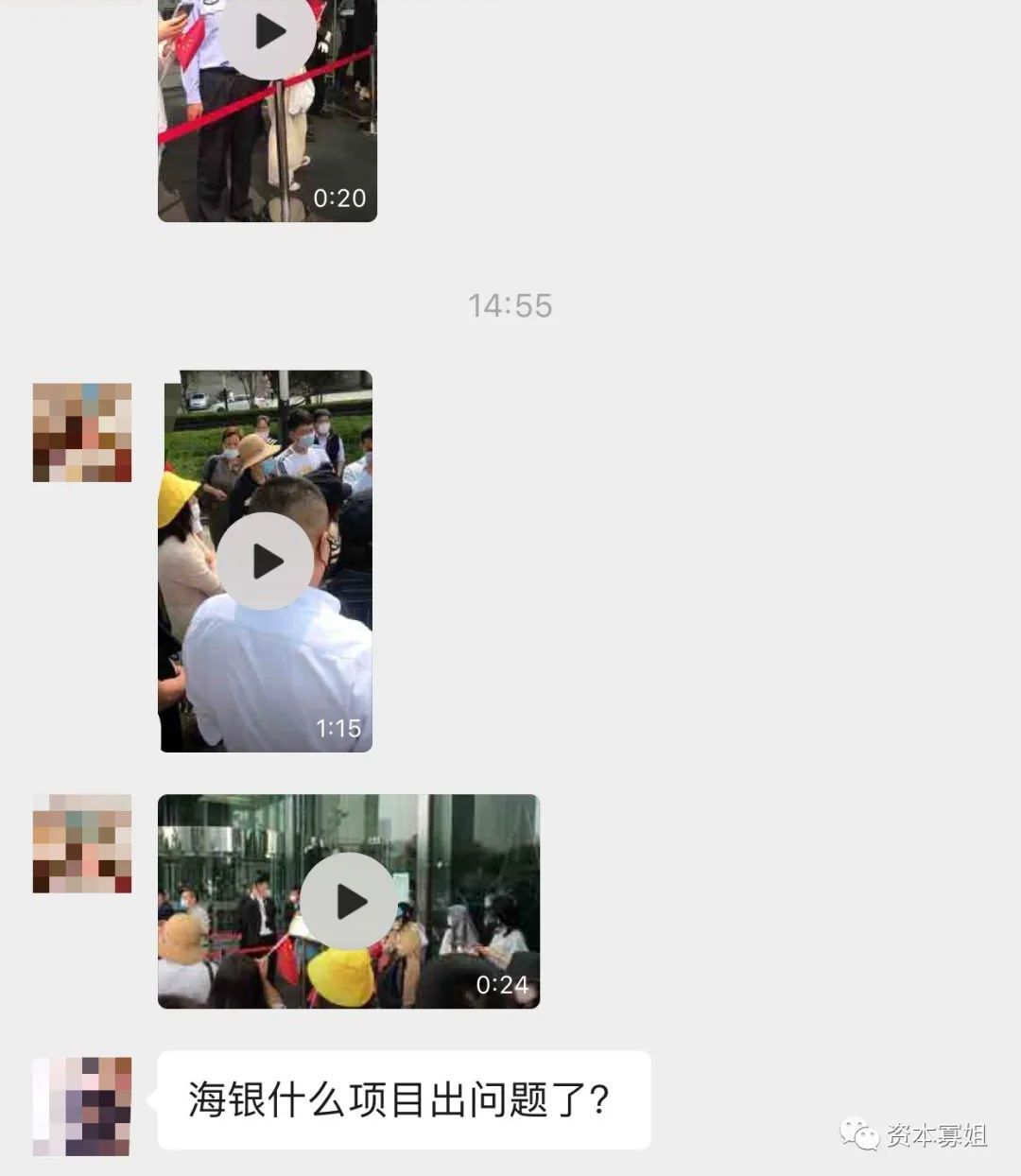
Task: Tap the play button on the 1:15 video
Action: pyautogui.click(x=268, y=560)
